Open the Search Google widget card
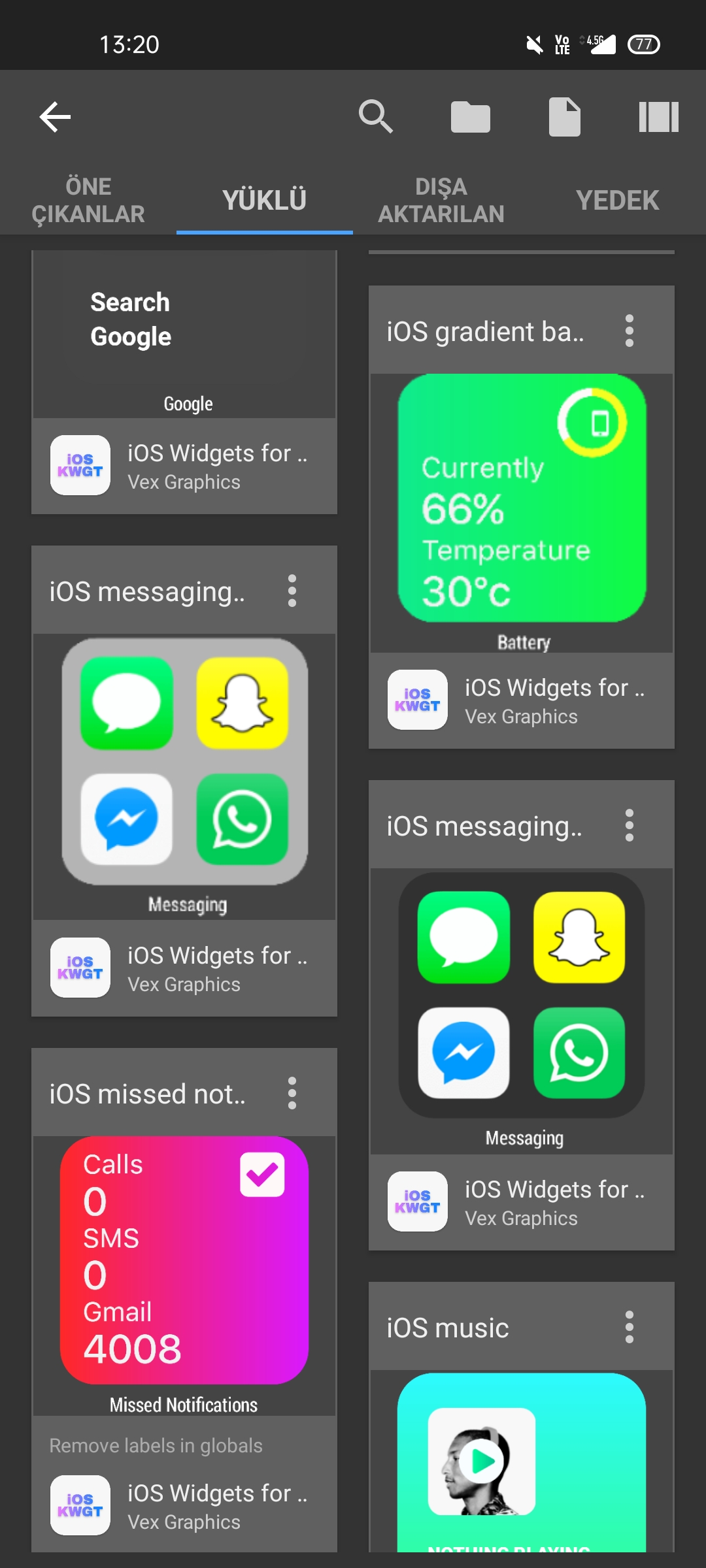Image resolution: width=706 pixels, height=1568 pixels. (184, 335)
